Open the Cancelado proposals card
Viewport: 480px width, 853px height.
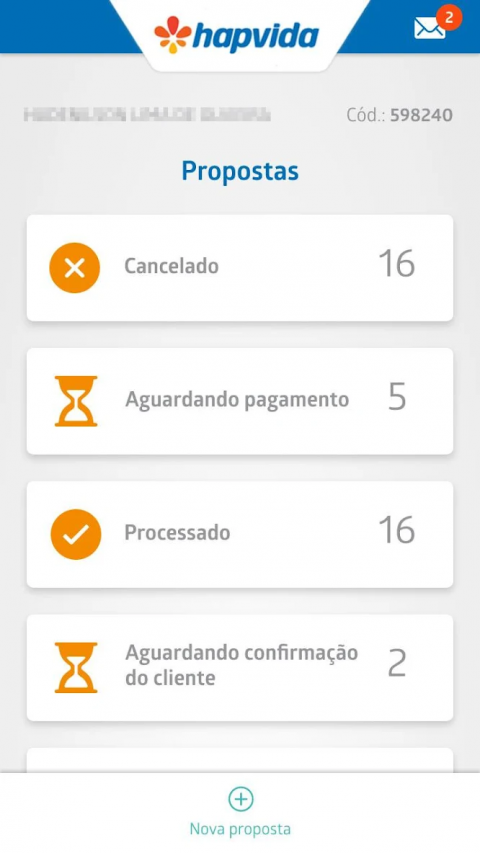(x=240, y=268)
